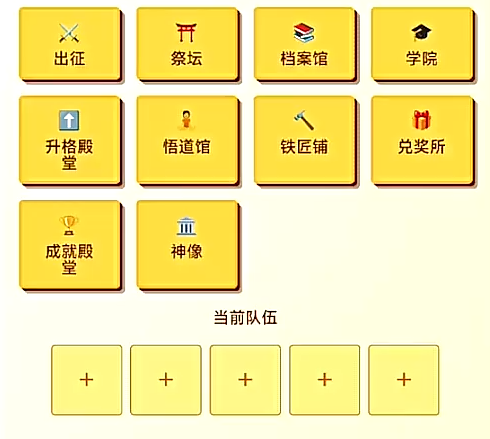This screenshot has width=490, height=439.
Task: Open the 档案馆 archive
Action: click(x=305, y=44)
